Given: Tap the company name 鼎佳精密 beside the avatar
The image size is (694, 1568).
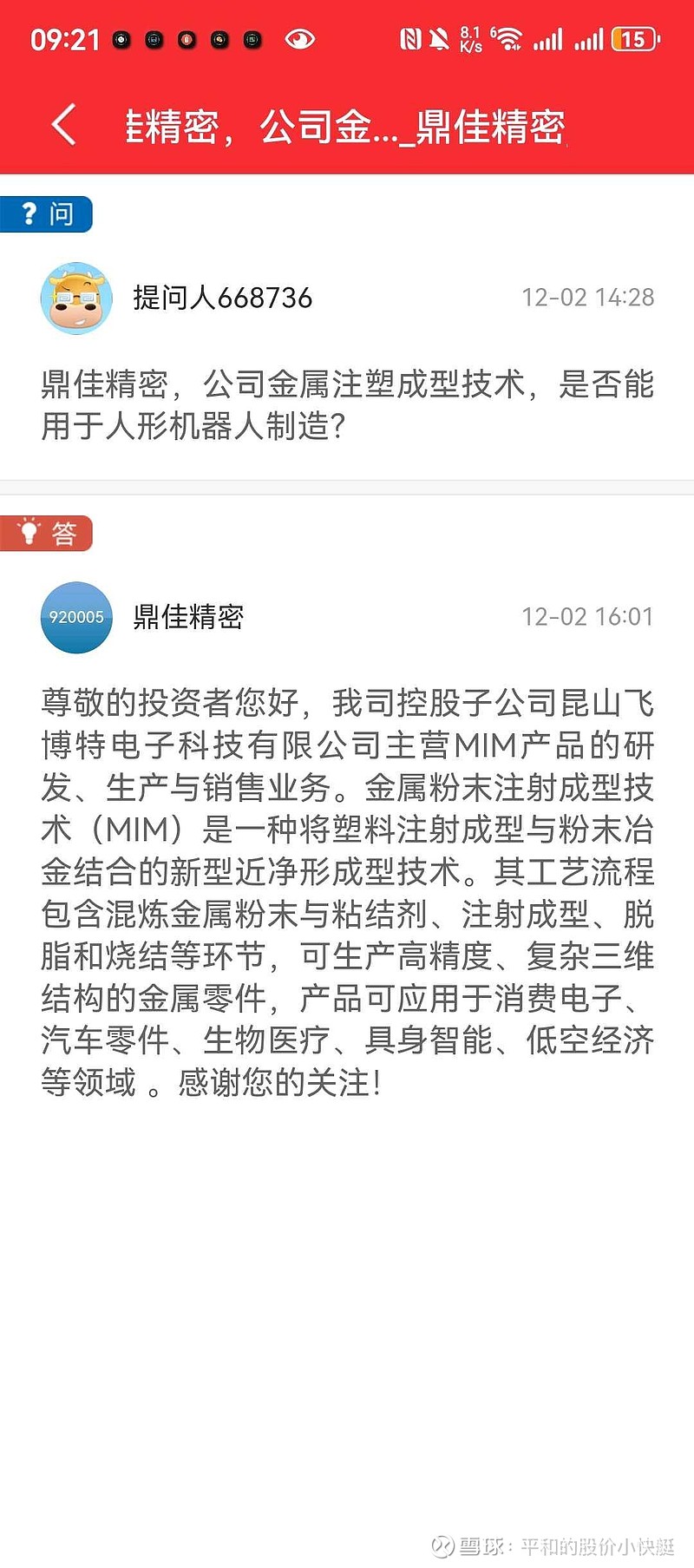Looking at the screenshot, I should click(190, 618).
